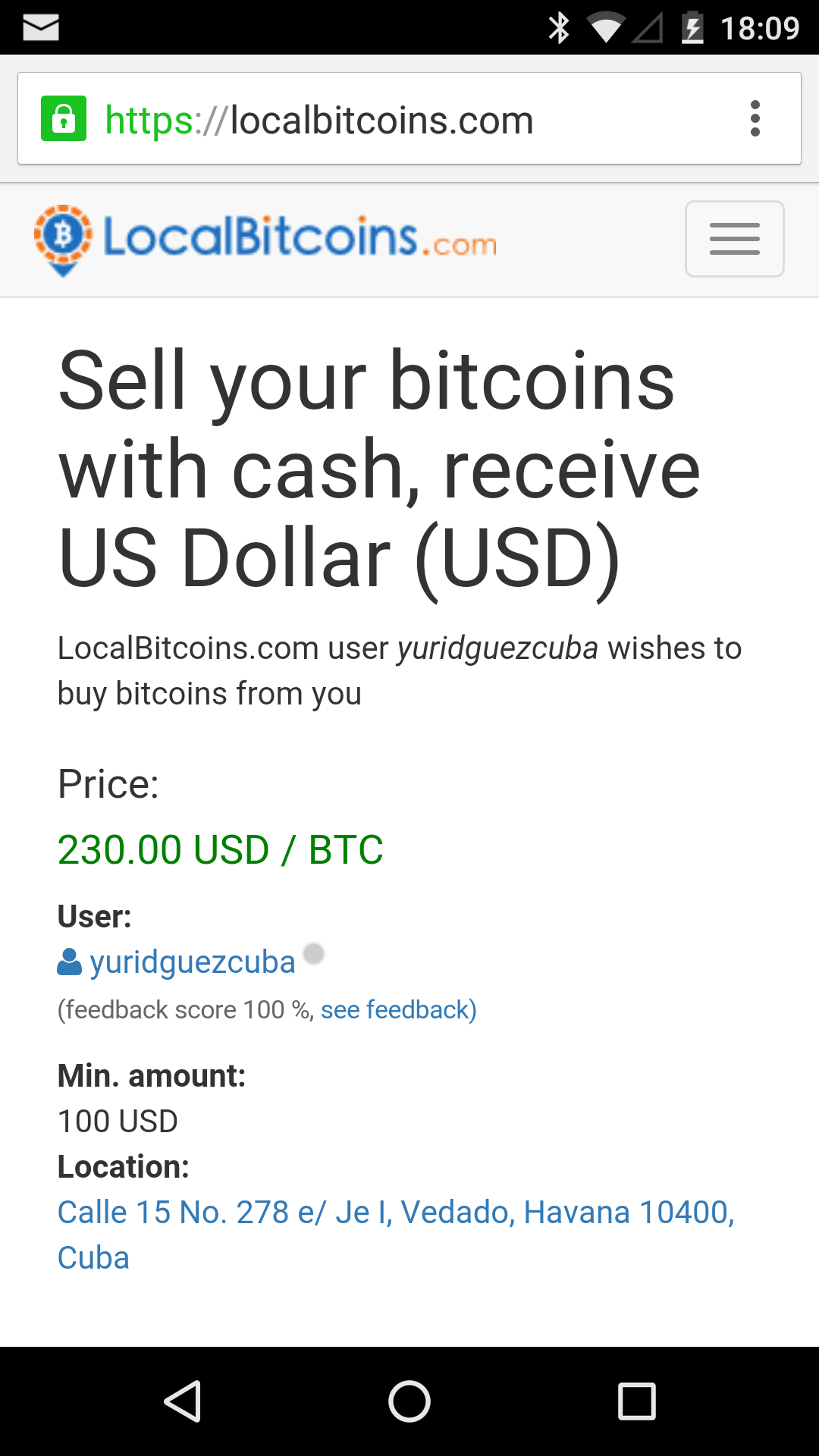
Task: View yuridguezcuba's user profile
Action: click(192, 962)
